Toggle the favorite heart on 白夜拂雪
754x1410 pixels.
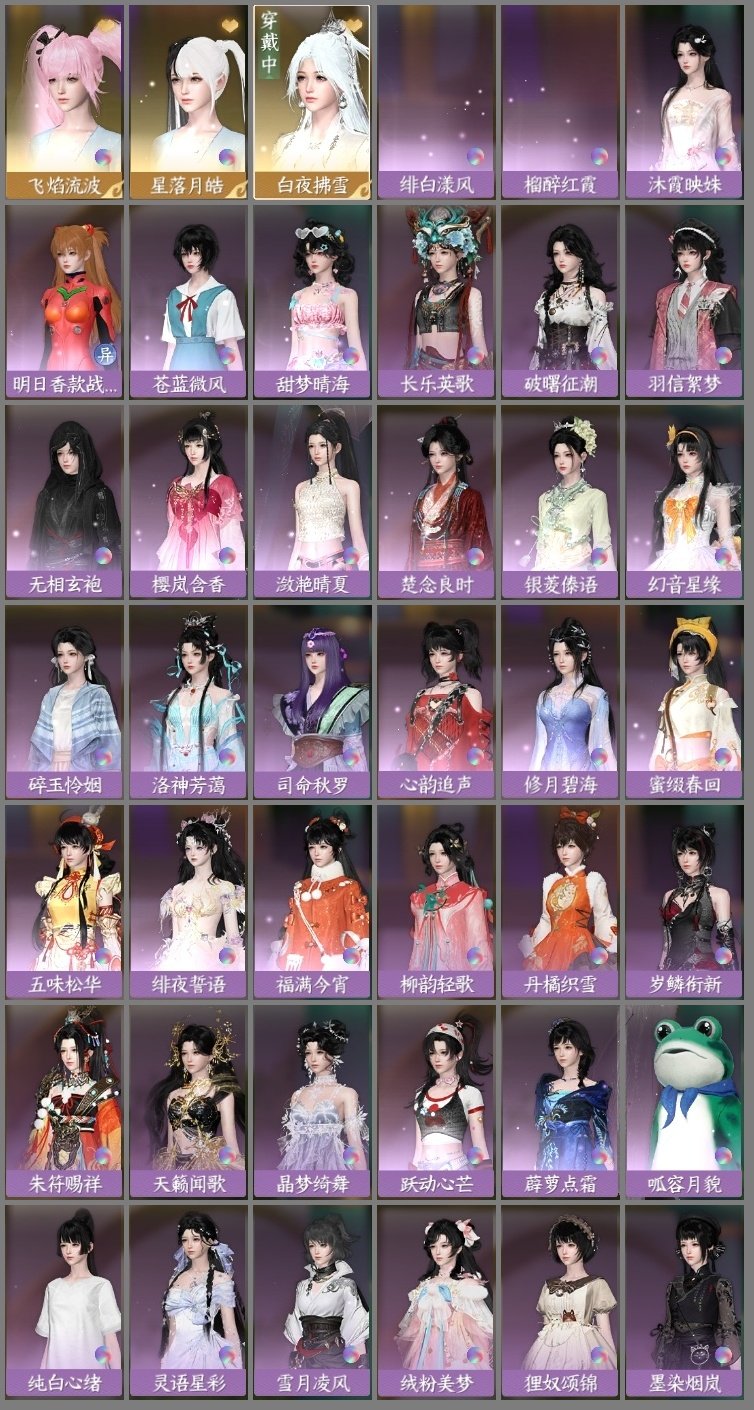coord(352,22)
